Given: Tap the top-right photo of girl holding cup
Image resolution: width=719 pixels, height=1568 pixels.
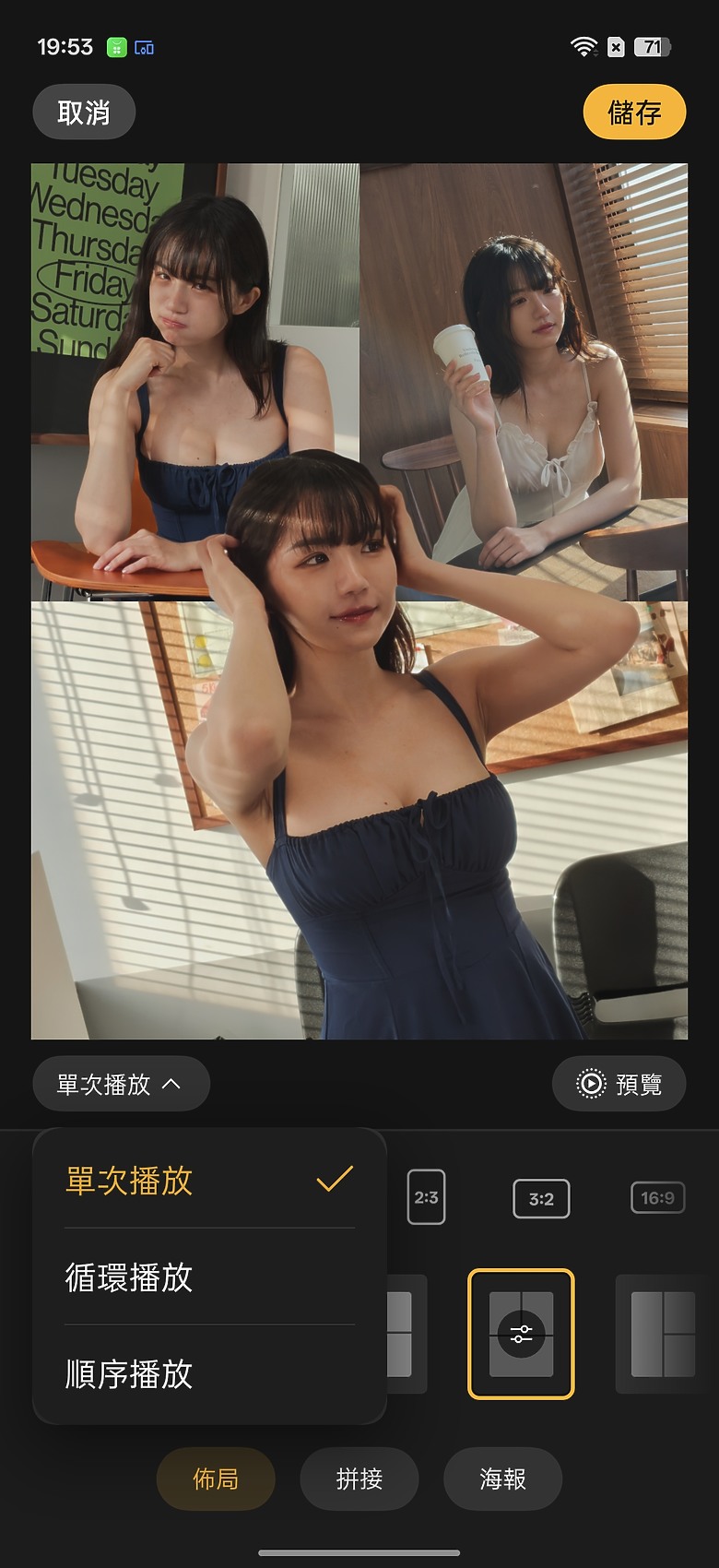Looking at the screenshot, I should (525, 369).
